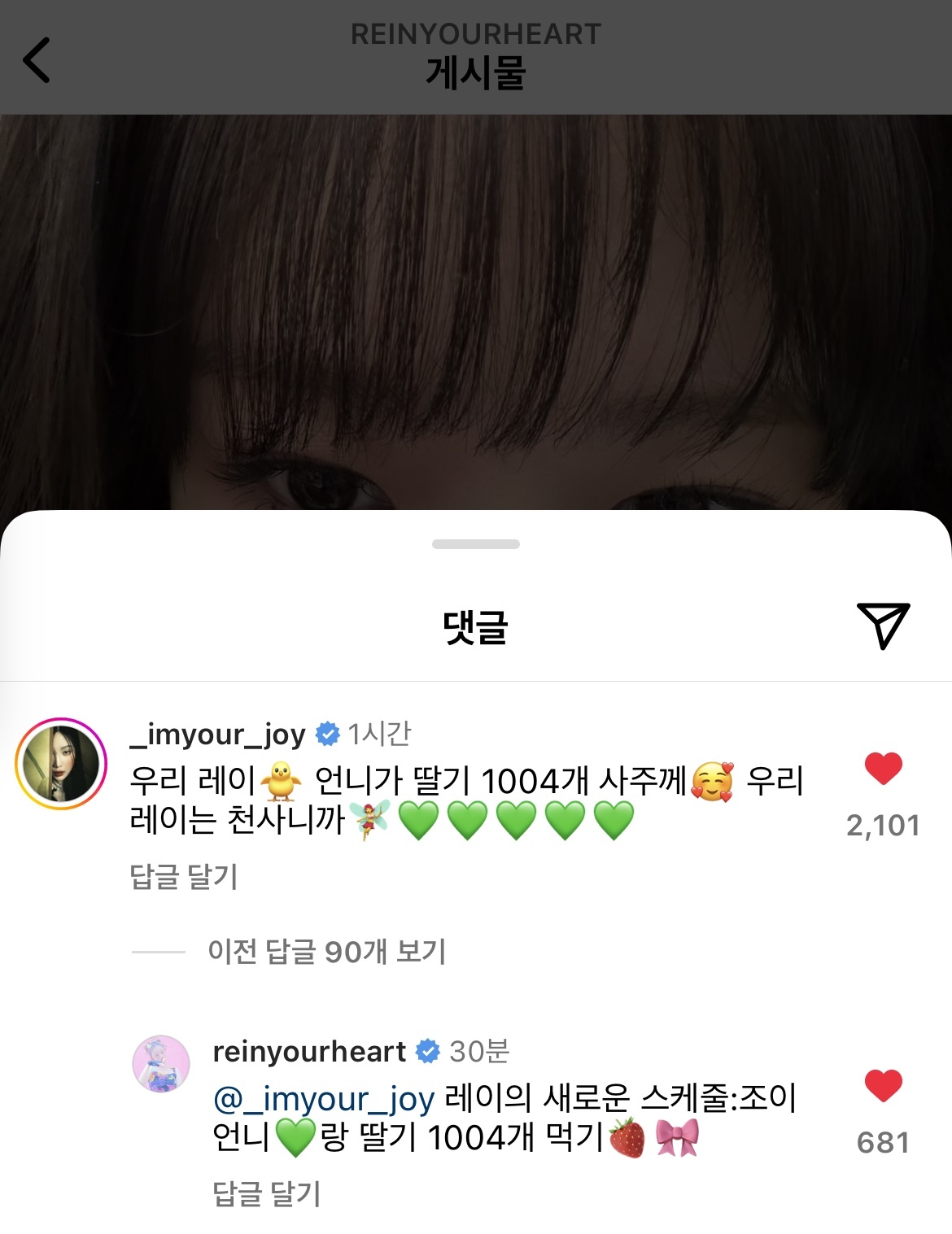Viewport: 952px width, 1234px height.
Task: Tap the verified badge next to _imyour_joy
Action: click(329, 732)
